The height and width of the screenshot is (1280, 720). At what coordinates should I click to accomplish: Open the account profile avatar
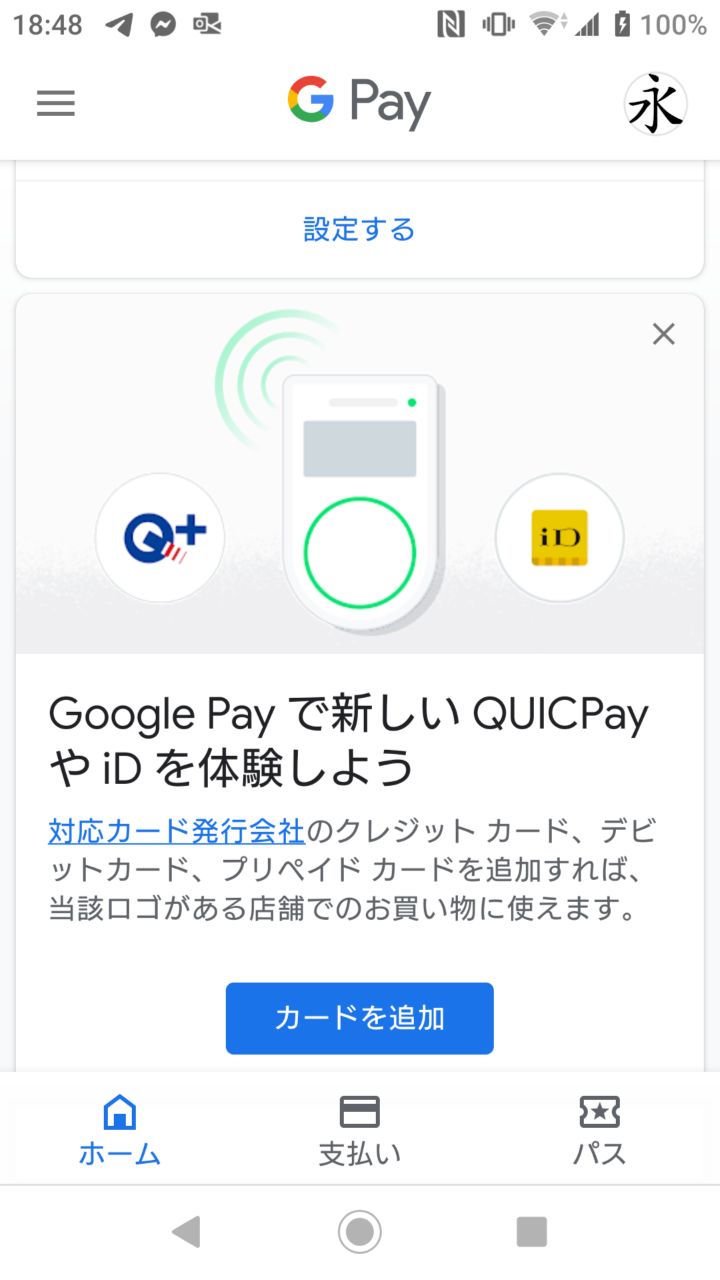pos(655,104)
